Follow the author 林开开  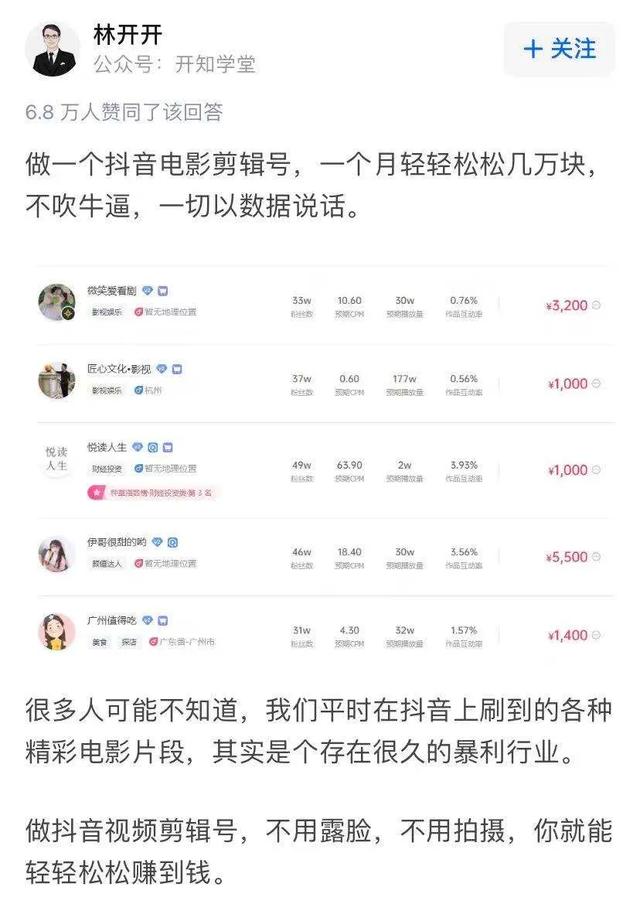tap(560, 49)
